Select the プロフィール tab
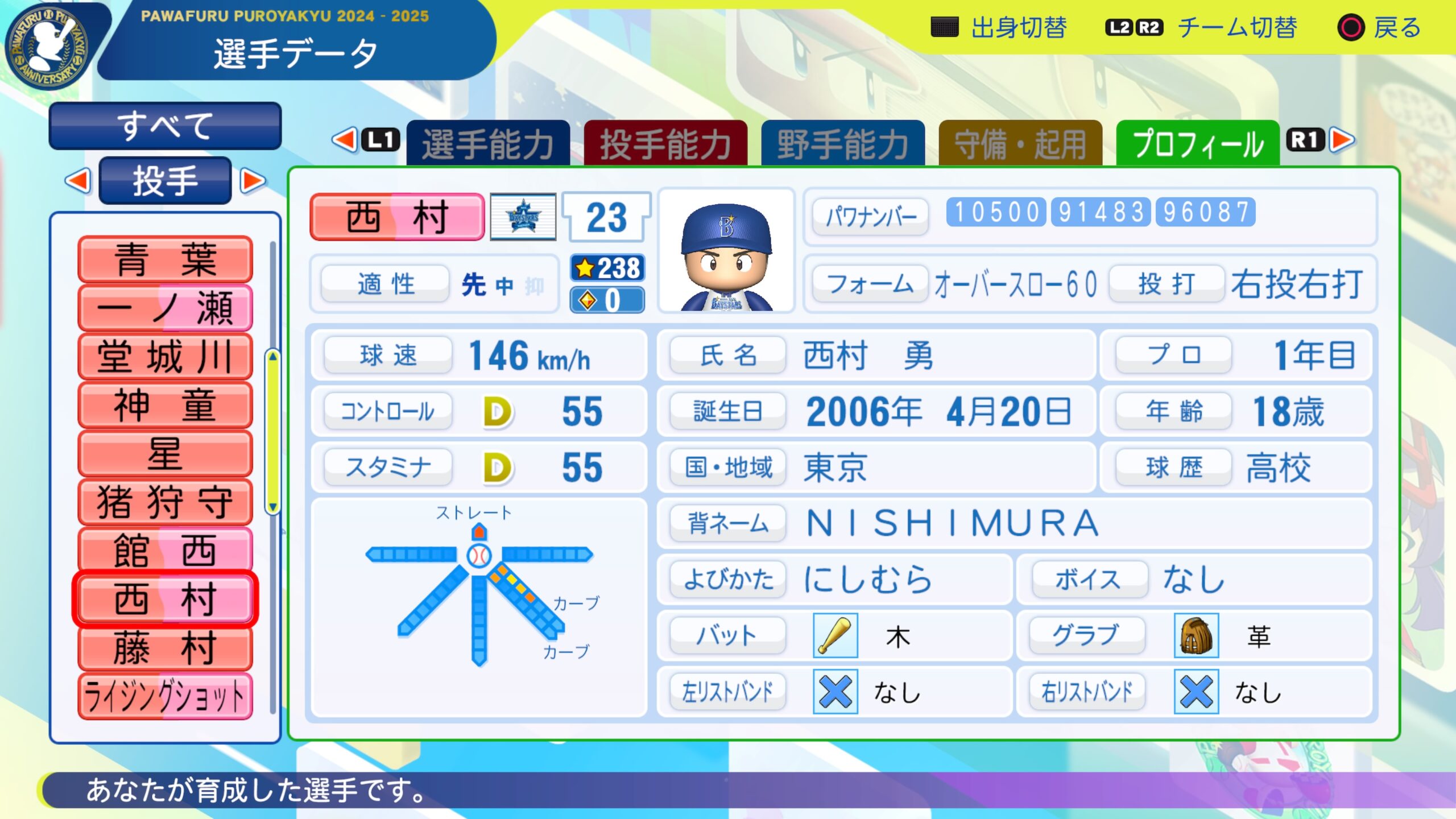 tap(1197, 144)
